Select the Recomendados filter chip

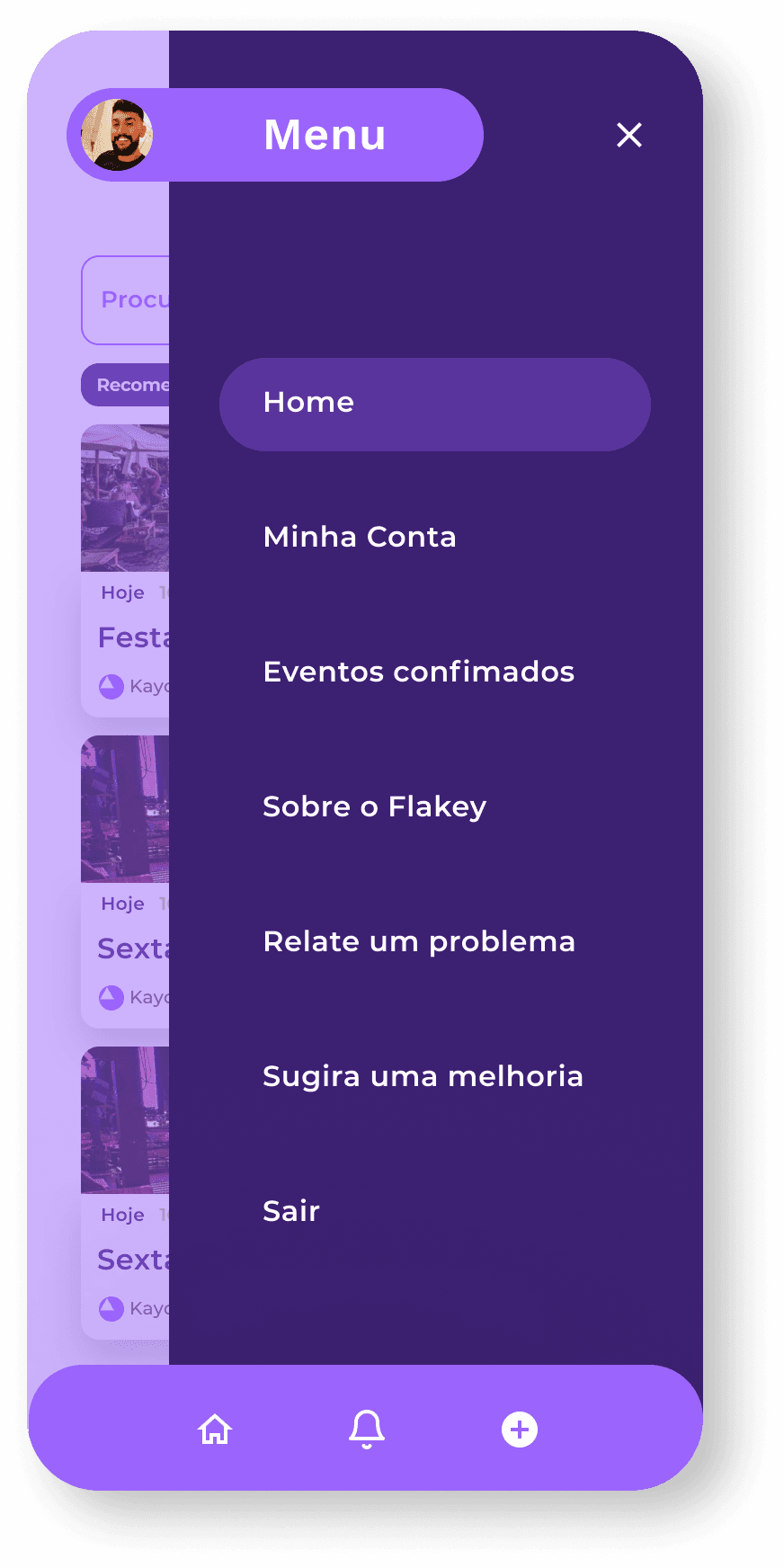click(x=132, y=384)
